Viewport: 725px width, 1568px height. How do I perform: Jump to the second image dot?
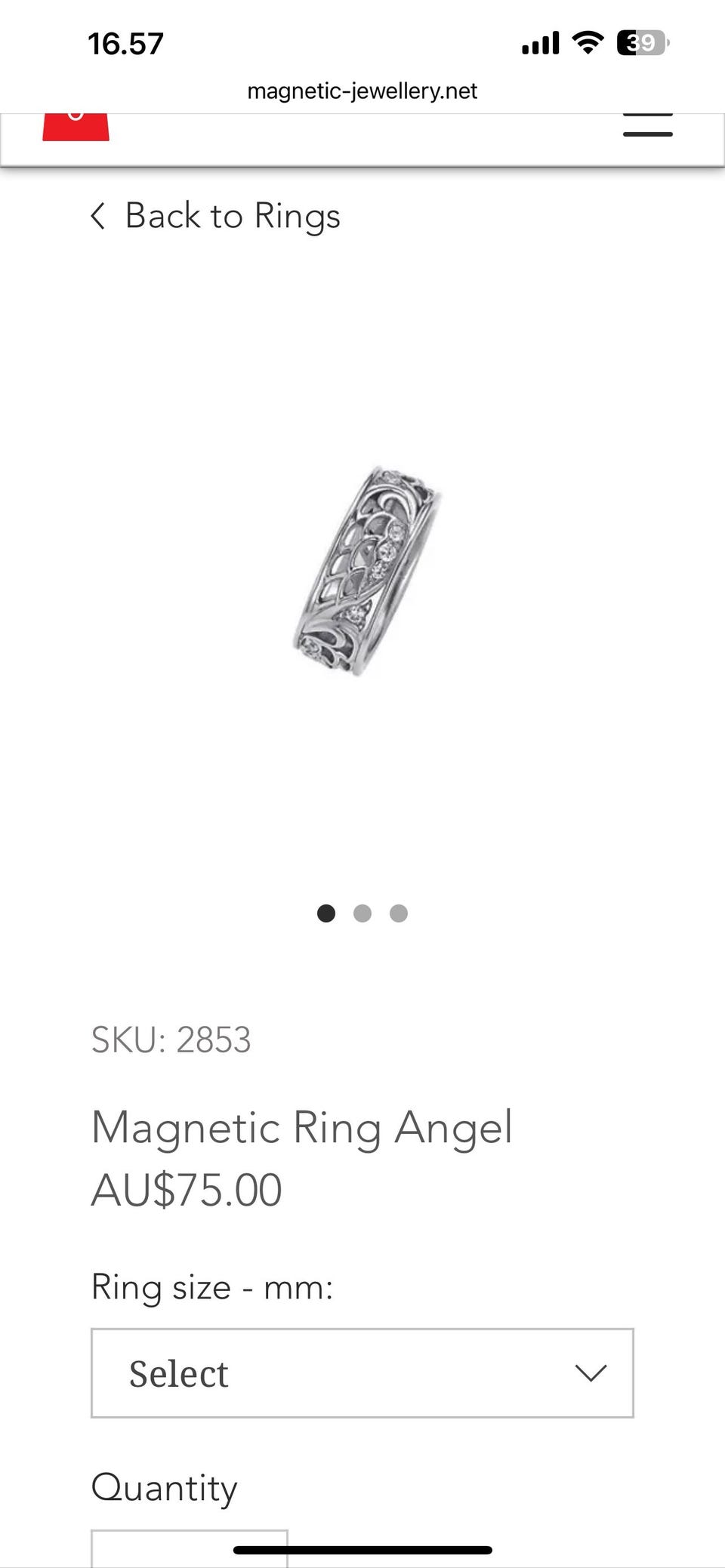click(x=362, y=913)
